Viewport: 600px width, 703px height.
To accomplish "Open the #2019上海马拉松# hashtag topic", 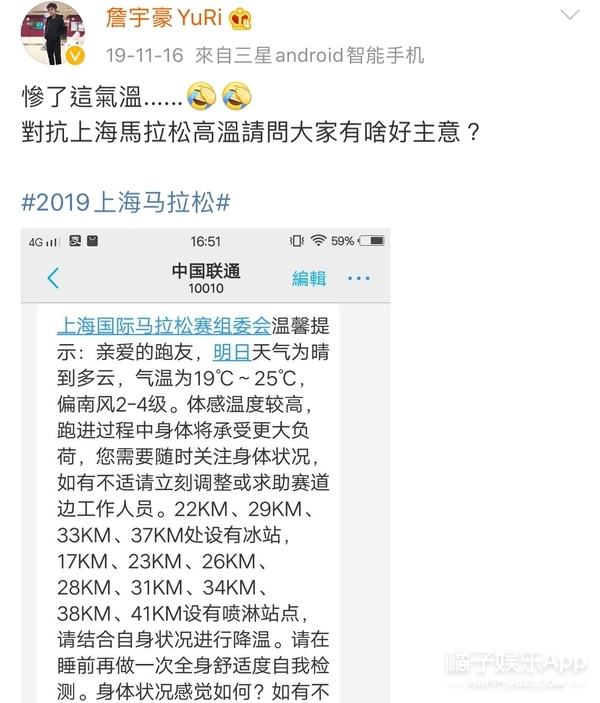I will tap(126, 202).
